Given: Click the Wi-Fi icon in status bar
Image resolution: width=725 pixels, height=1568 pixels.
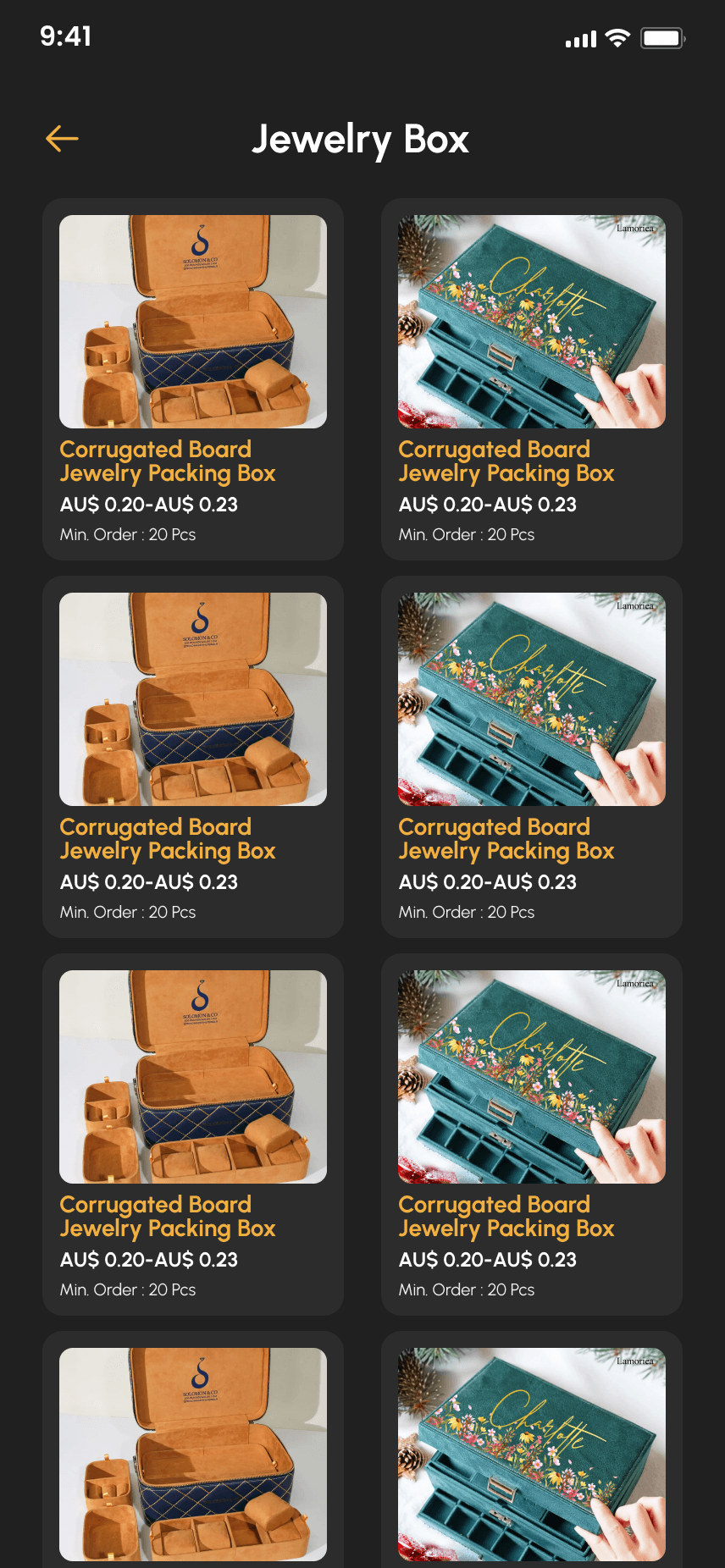Looking at the screenshot, I should [617, 37].
